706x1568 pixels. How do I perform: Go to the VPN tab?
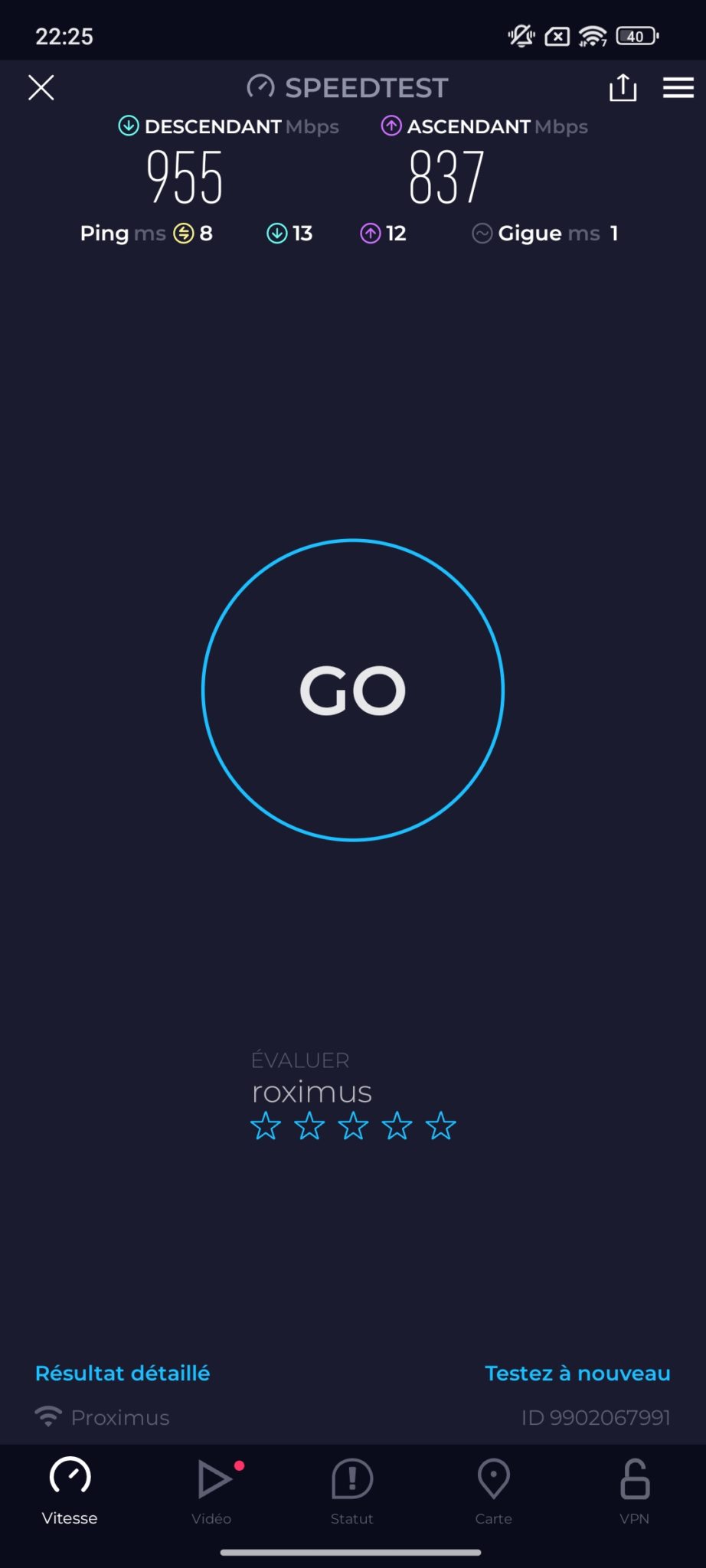click(635, 1491)
